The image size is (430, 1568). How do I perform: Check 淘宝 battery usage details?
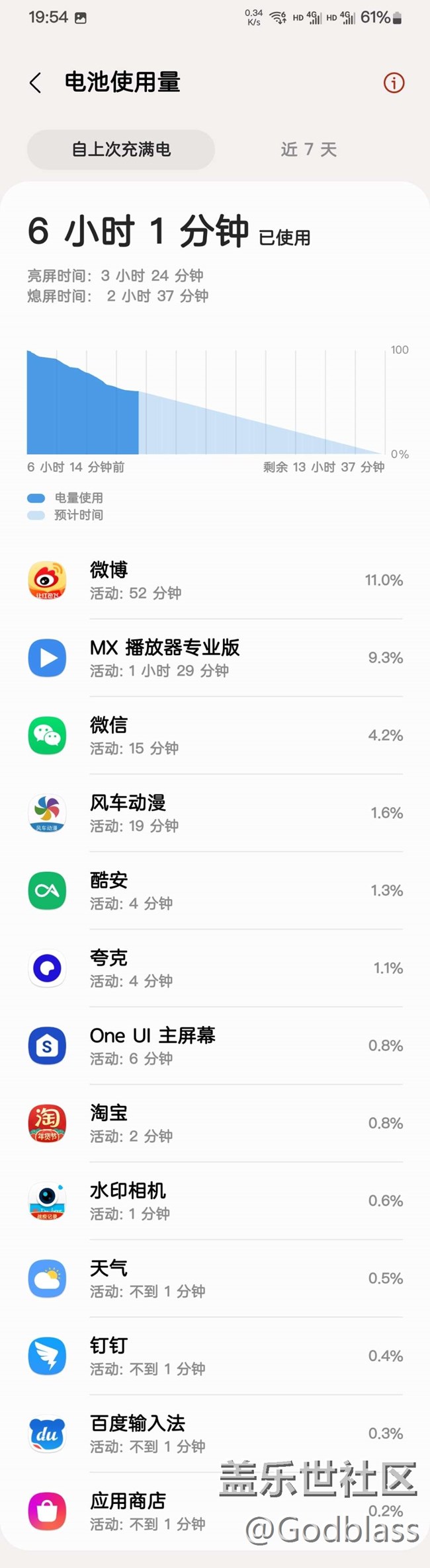215,1123
